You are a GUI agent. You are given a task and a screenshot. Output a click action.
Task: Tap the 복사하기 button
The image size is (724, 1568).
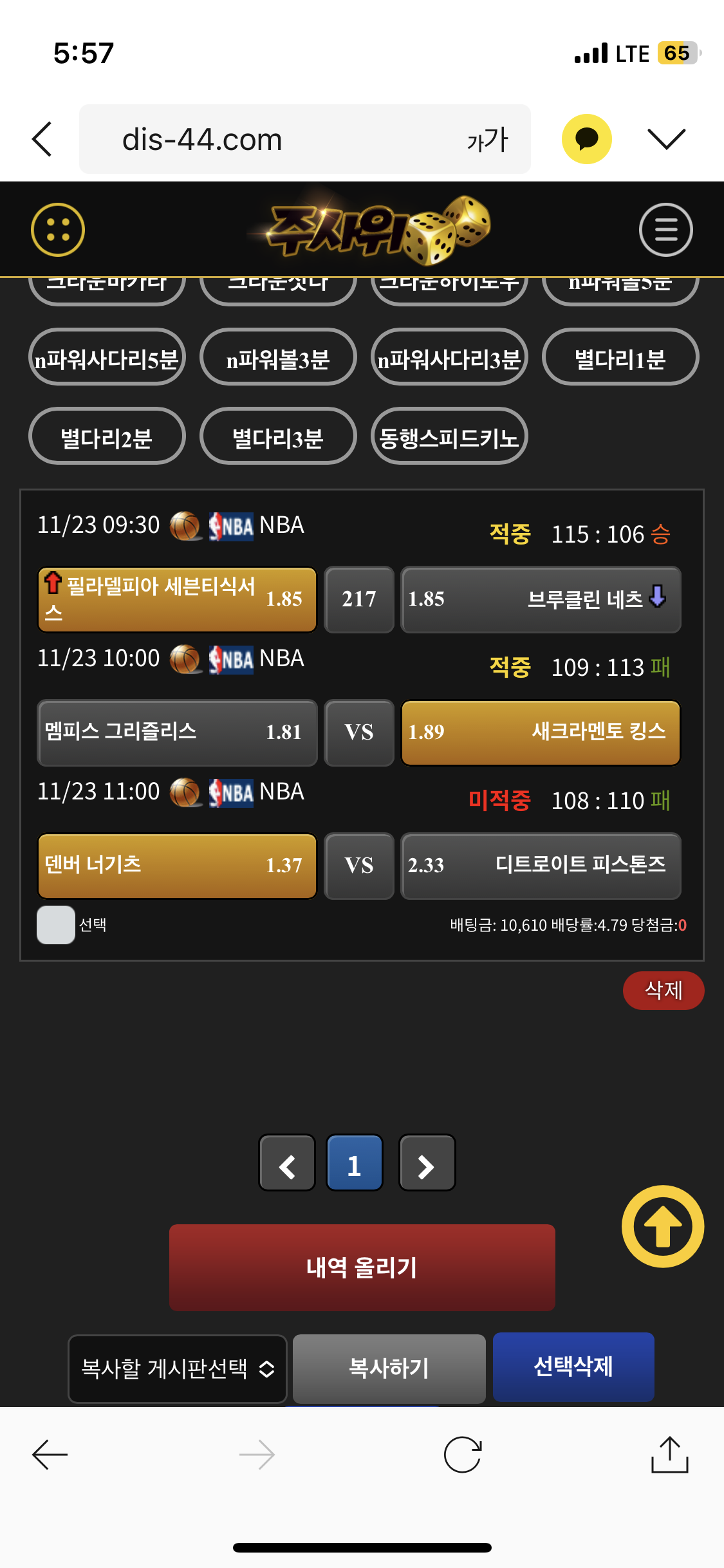pyautogui.click(x=389, y=1368)
